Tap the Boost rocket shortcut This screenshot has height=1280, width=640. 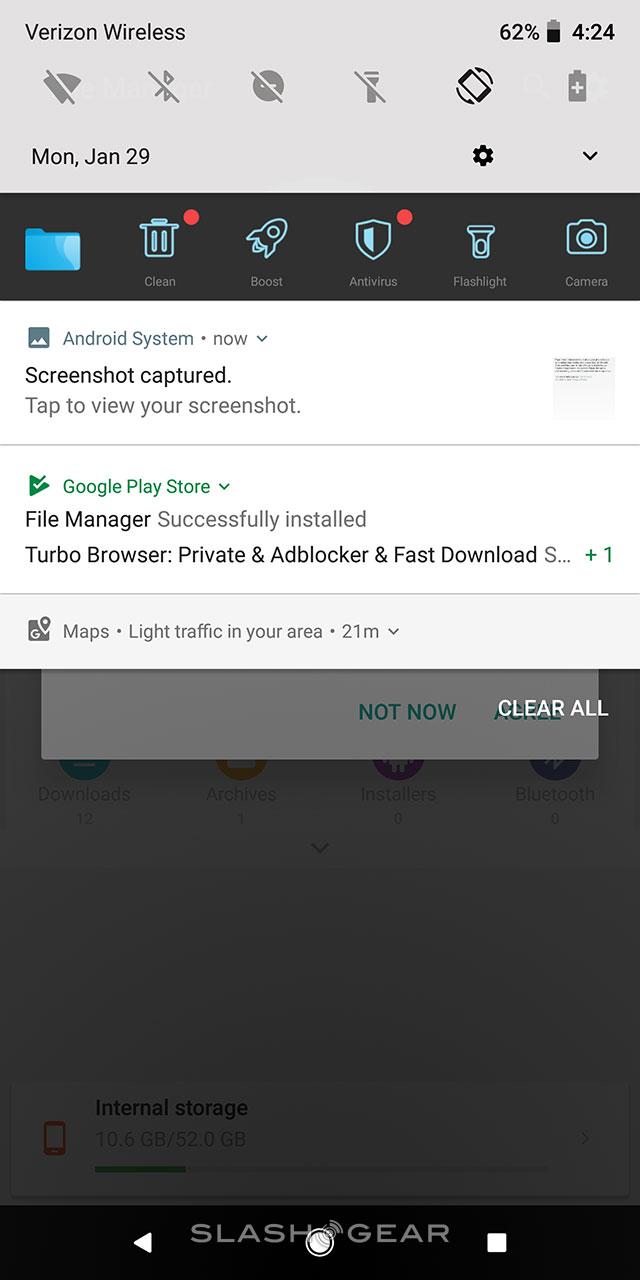click(266, 248)
